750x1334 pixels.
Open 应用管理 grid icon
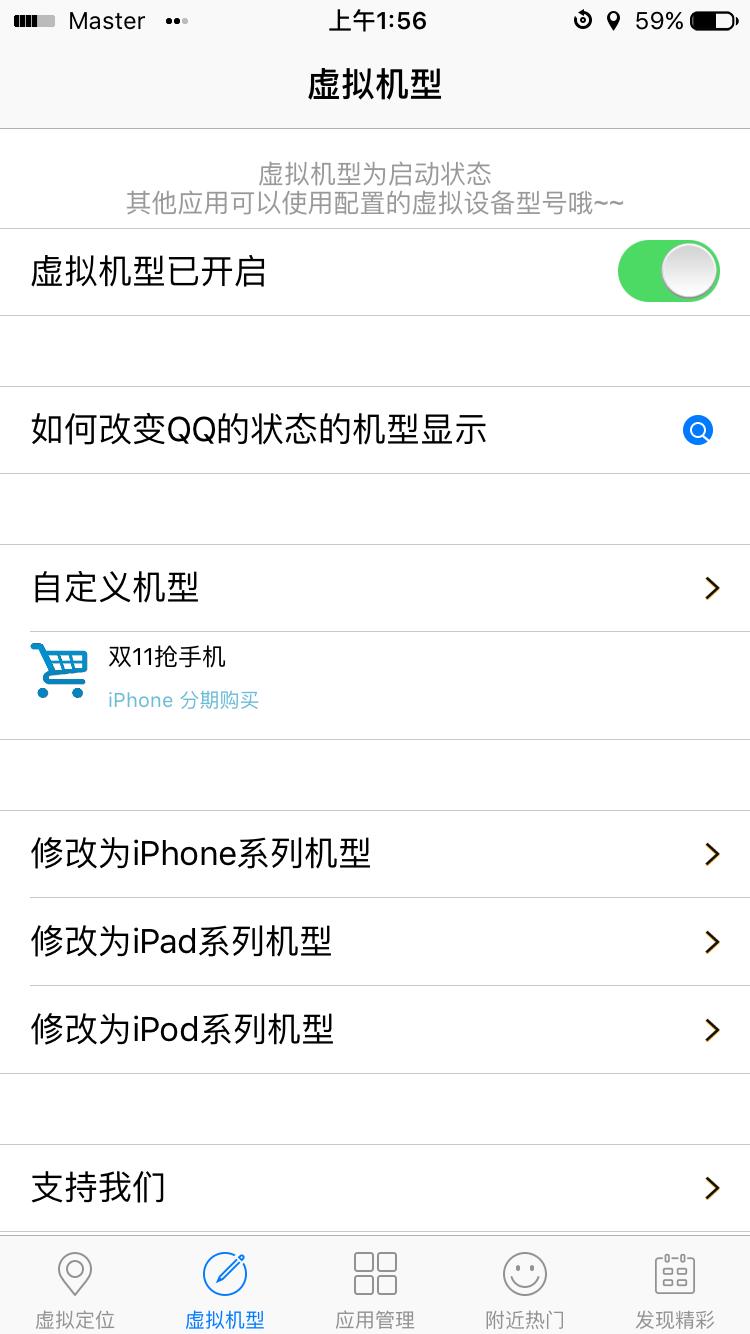(374, 1274)
